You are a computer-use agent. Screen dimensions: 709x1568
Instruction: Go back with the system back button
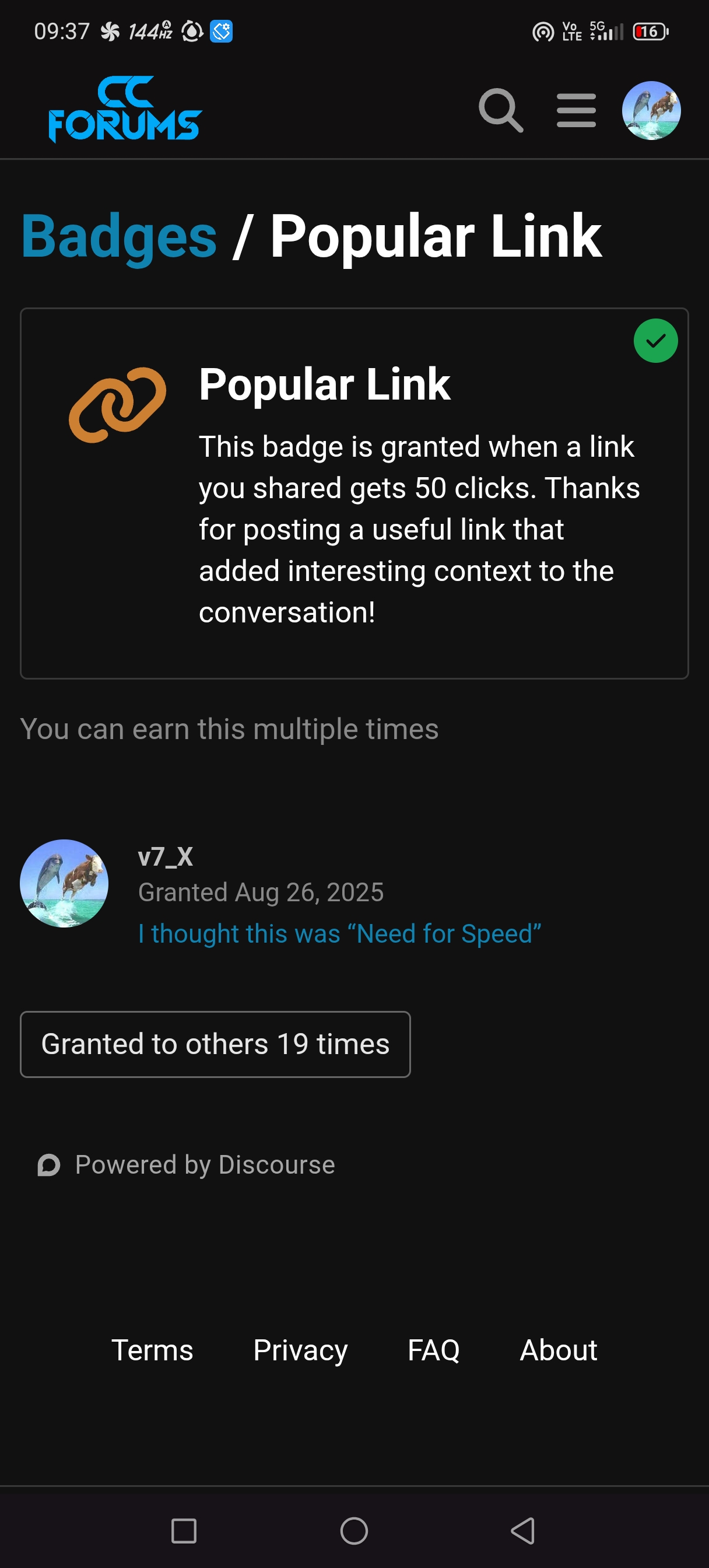pyautogui.click(x=523, y=1530)
